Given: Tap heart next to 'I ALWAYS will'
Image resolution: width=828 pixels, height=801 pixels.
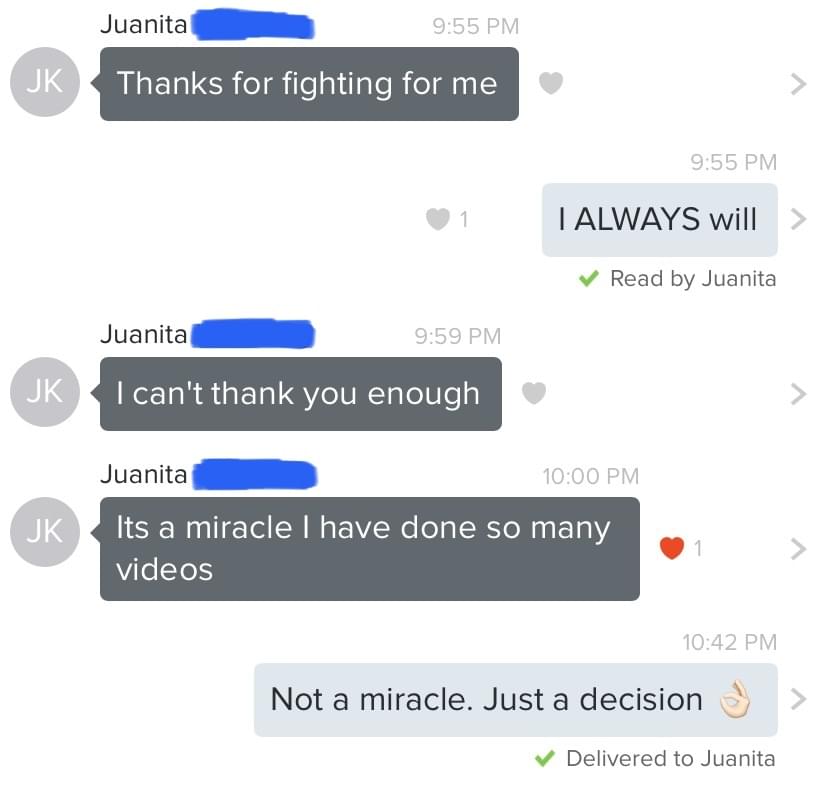Looking at the screenshot, I should coord(437,219).
